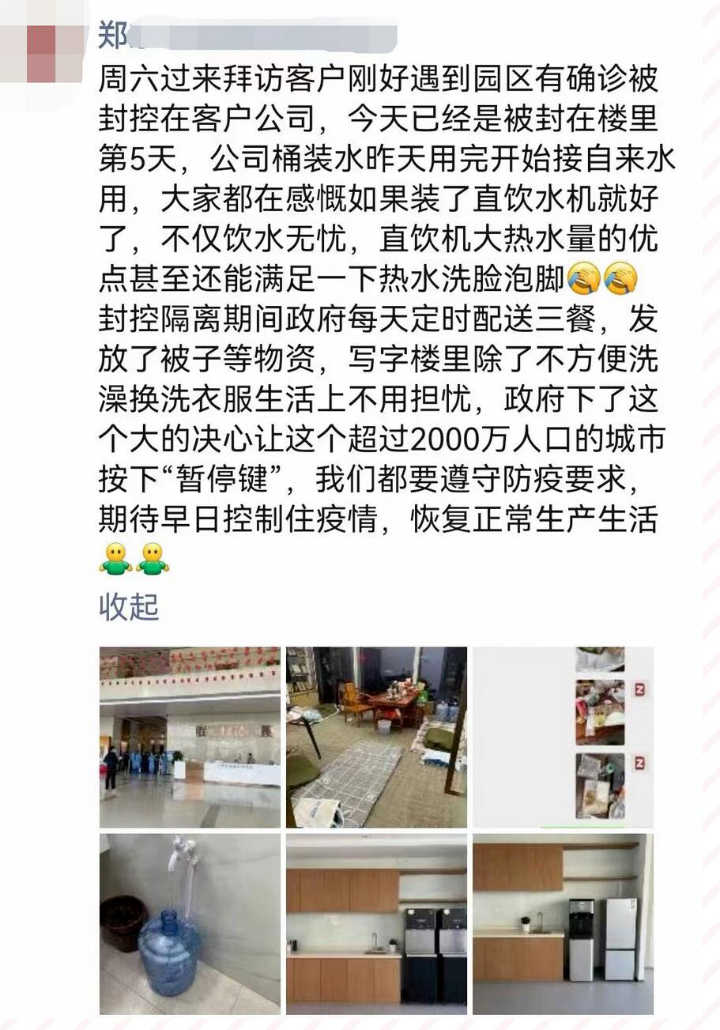Open the lobby reception photo
Screen dimensions: 720x1030
click(190, 736)
